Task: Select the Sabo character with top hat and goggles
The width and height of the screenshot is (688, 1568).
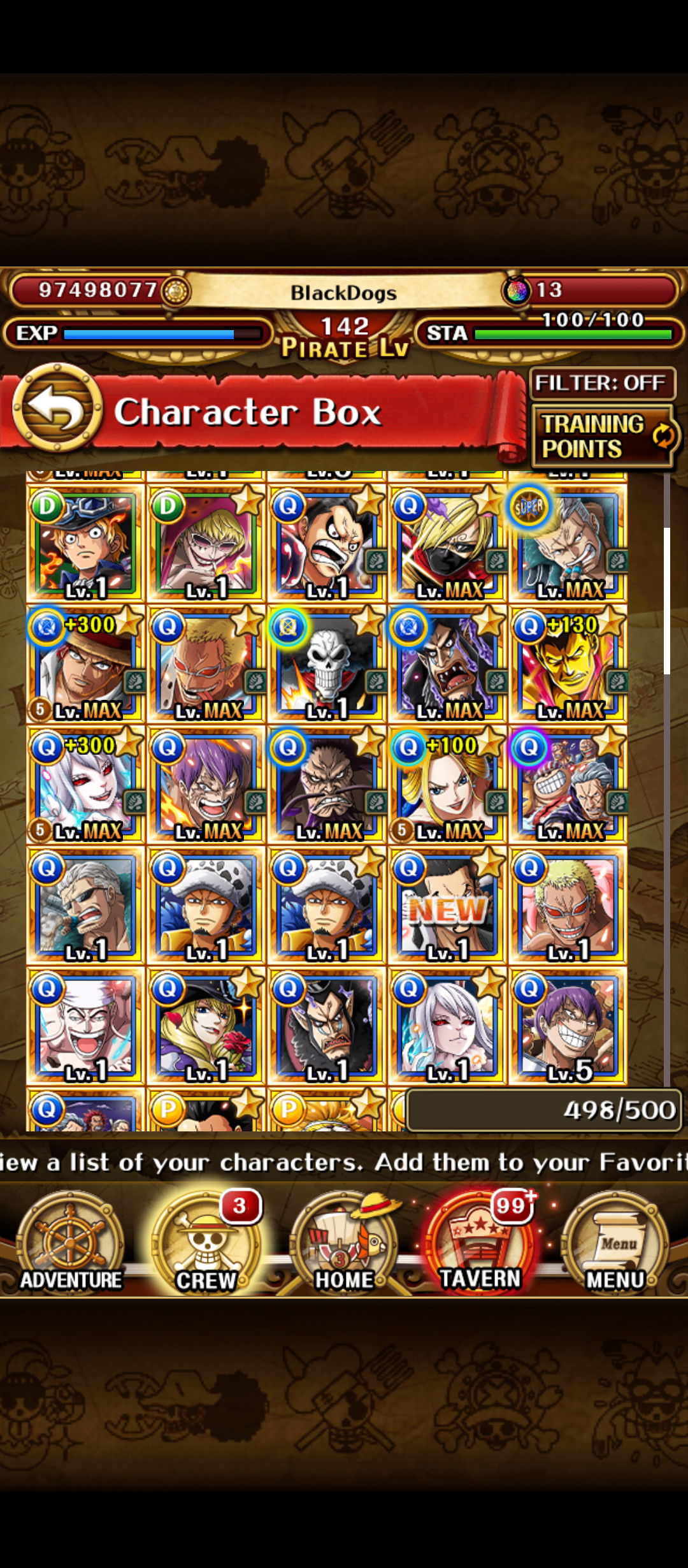Action: 85,544
